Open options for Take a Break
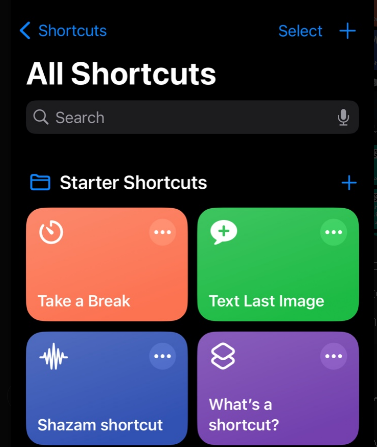The image size is (377, 447). (x=162, y=232)
